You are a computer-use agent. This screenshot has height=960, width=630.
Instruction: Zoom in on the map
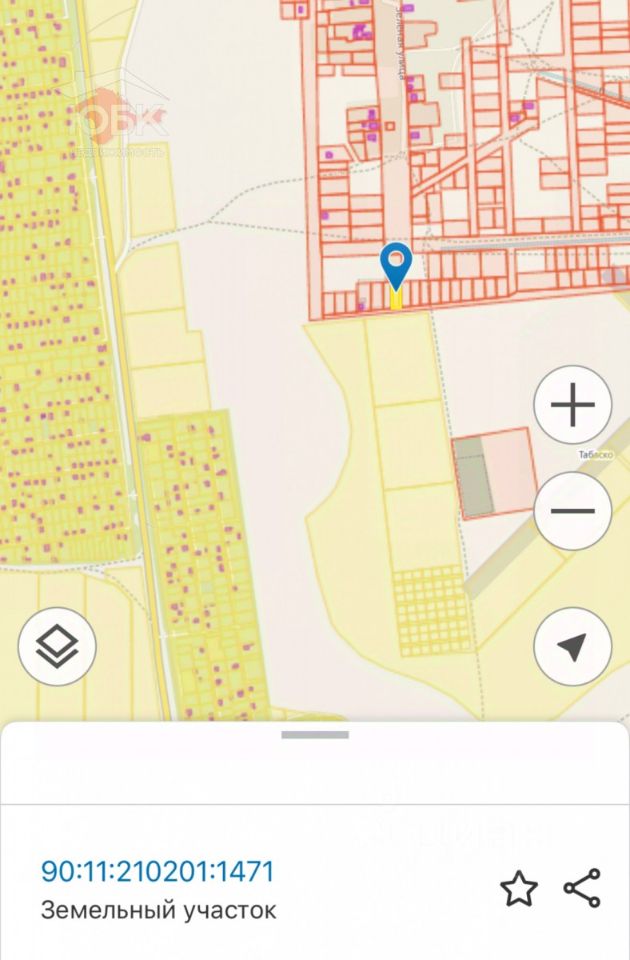click(x=572, y=406)
